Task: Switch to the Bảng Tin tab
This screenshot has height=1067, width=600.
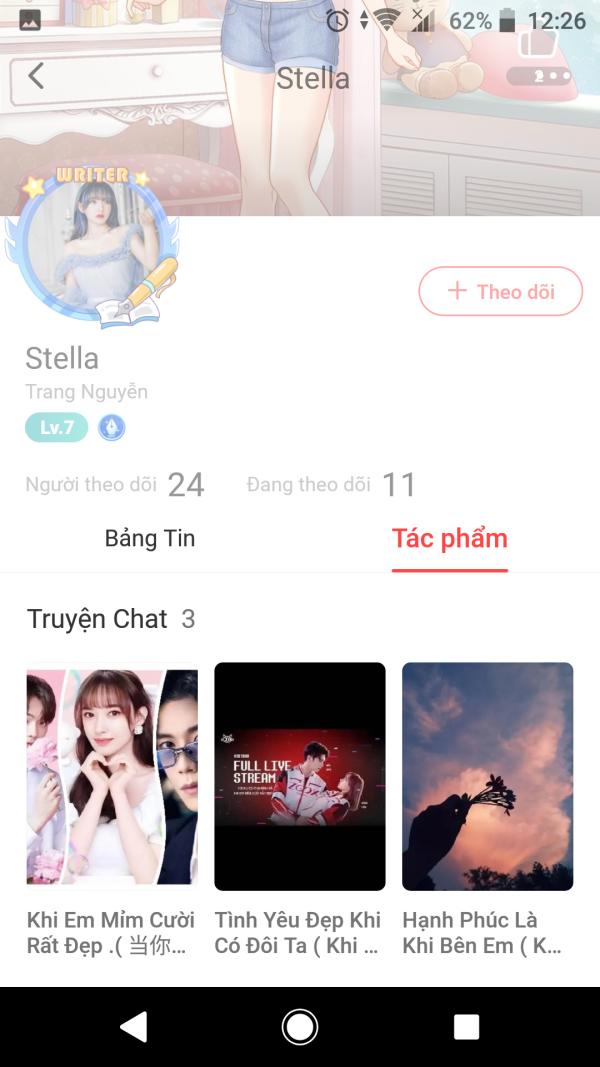Action: click(150, 538)
